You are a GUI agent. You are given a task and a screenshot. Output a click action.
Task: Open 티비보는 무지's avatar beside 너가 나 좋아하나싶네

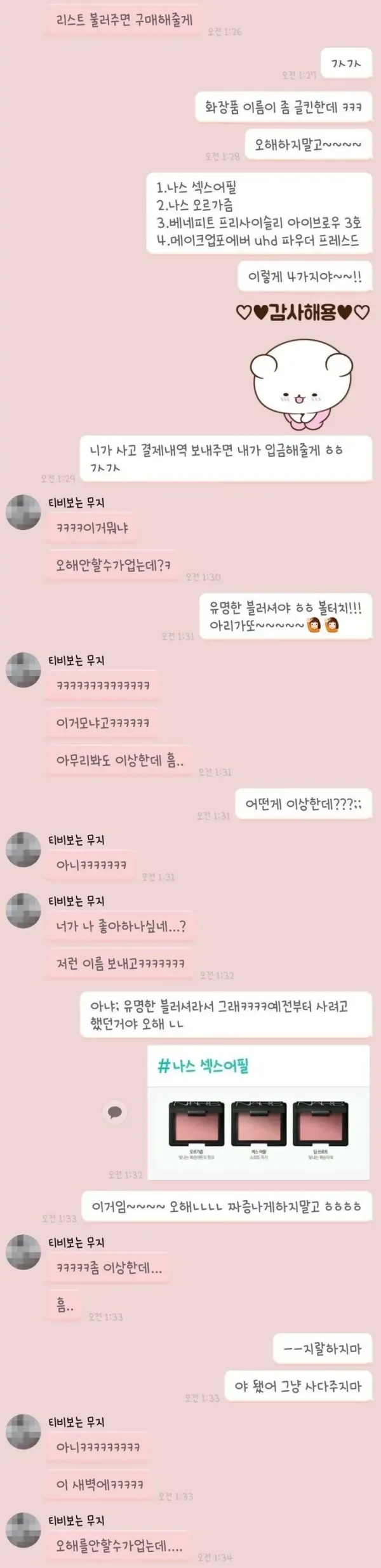pyautogui.click(x=23, y=910)
